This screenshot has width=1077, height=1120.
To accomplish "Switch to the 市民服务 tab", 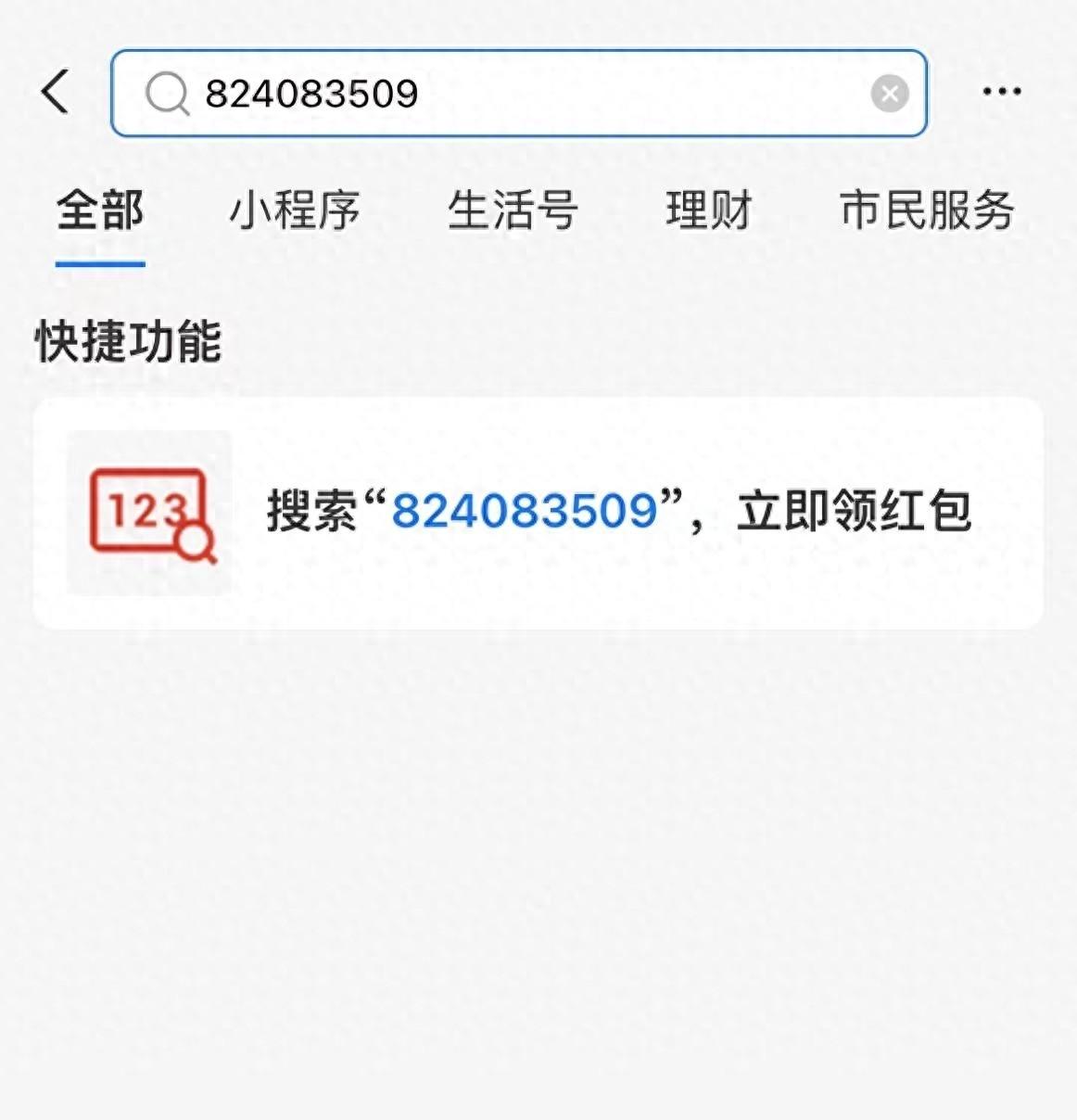I will (x=926, y=211).
